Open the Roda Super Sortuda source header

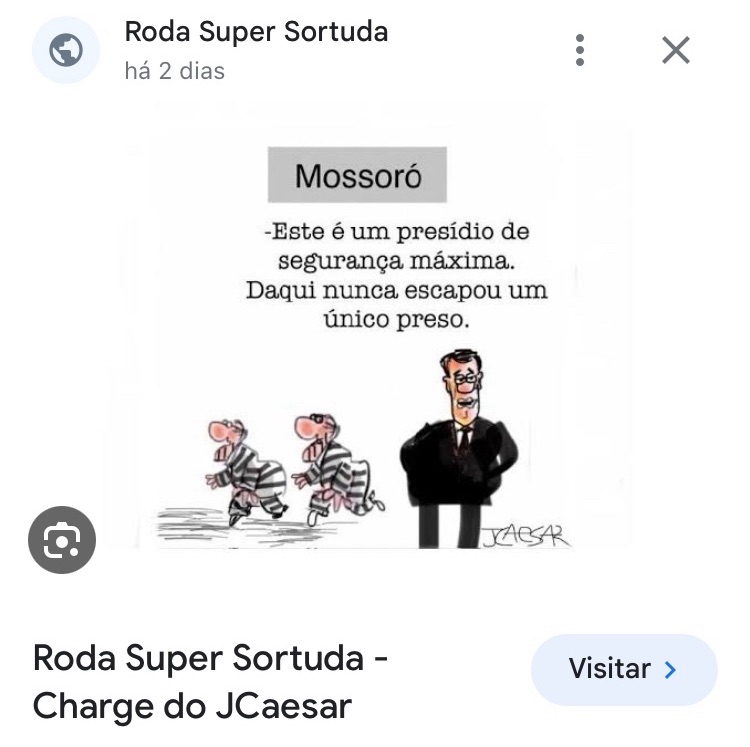point(255,48)
